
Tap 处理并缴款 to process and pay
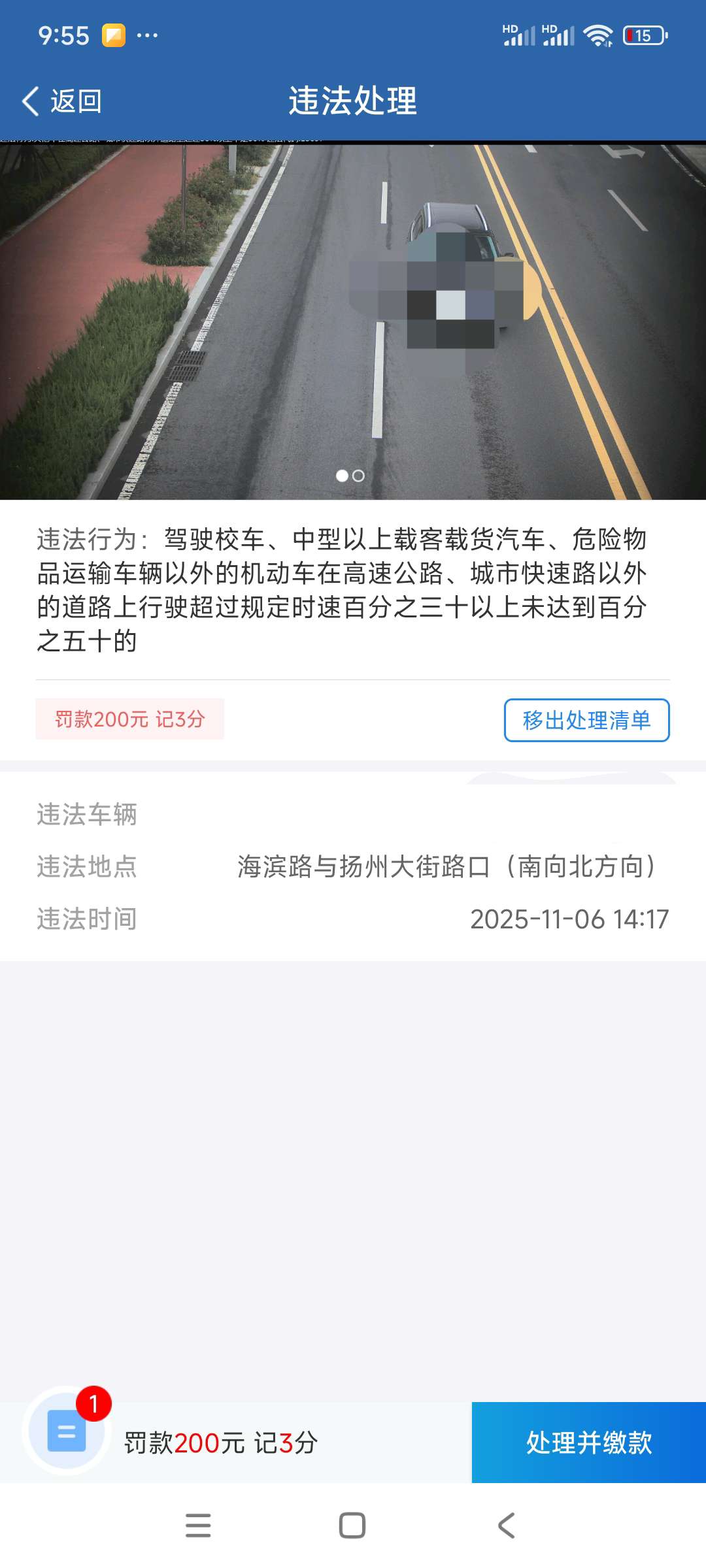pos(588,1442)
